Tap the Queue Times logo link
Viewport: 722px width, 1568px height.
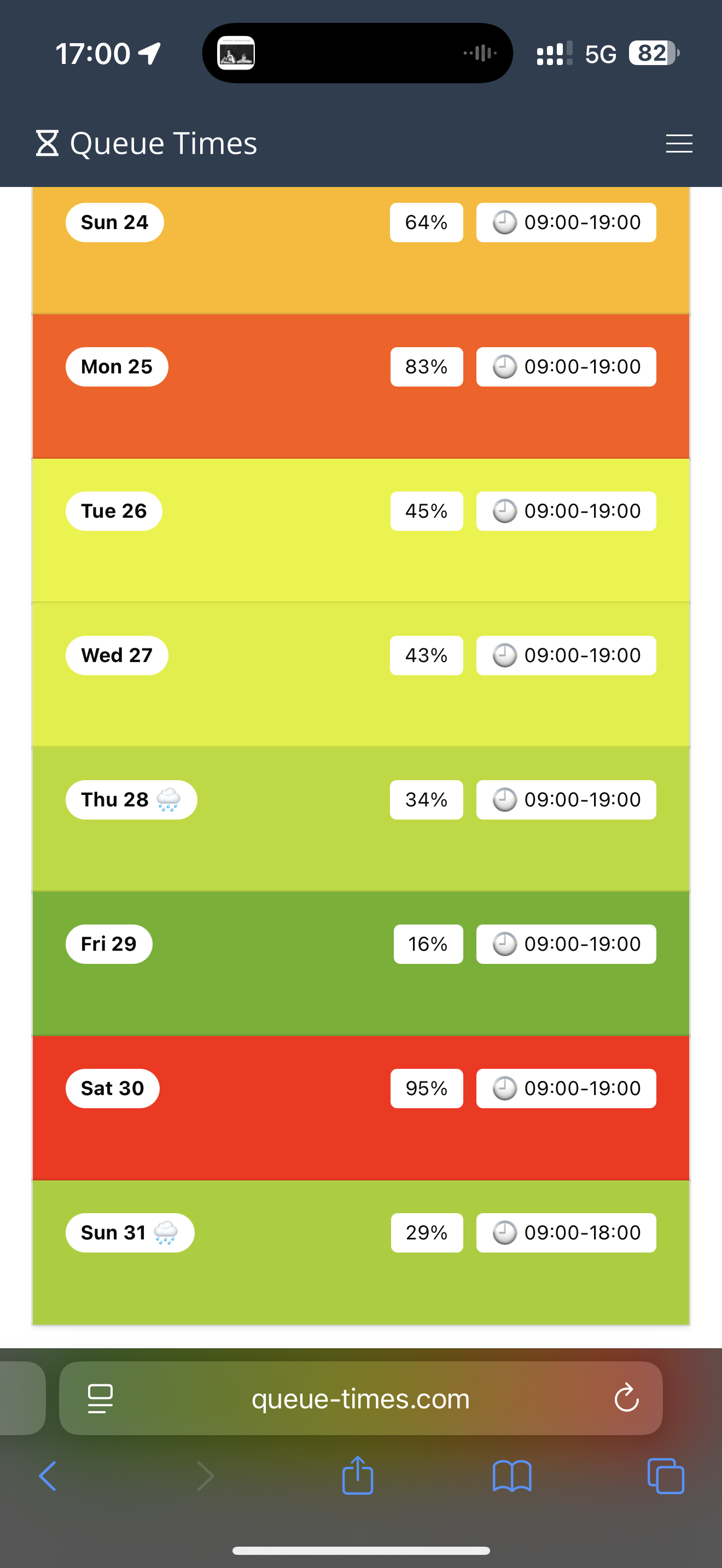[x=146, y=144]
